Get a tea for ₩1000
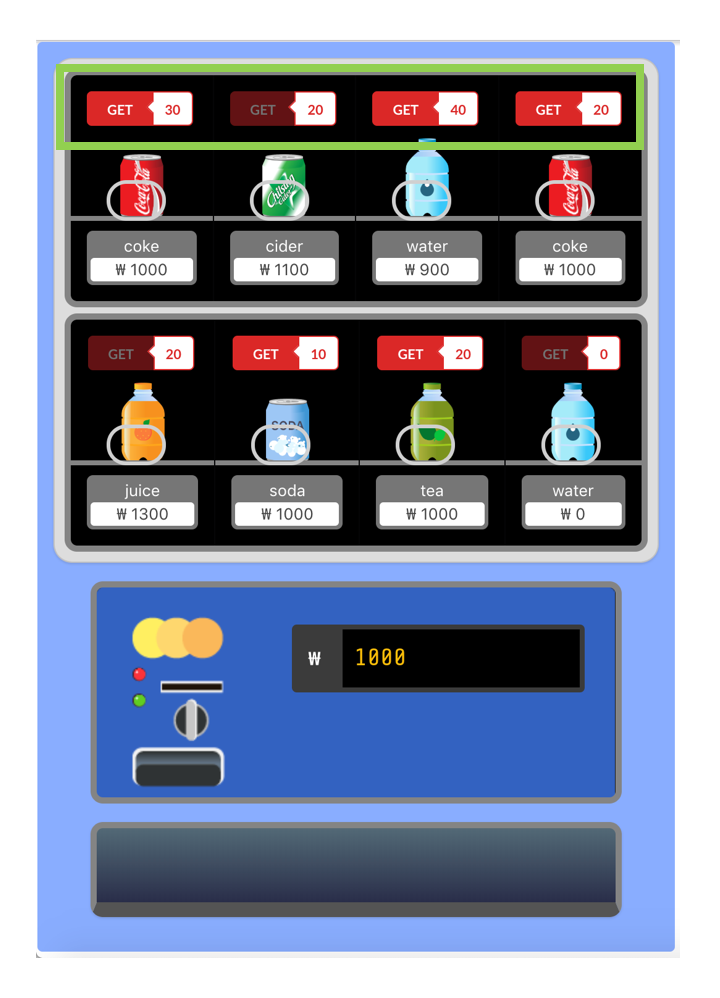Viewport: 720px width, 998px height. click(x=411, y=354)
